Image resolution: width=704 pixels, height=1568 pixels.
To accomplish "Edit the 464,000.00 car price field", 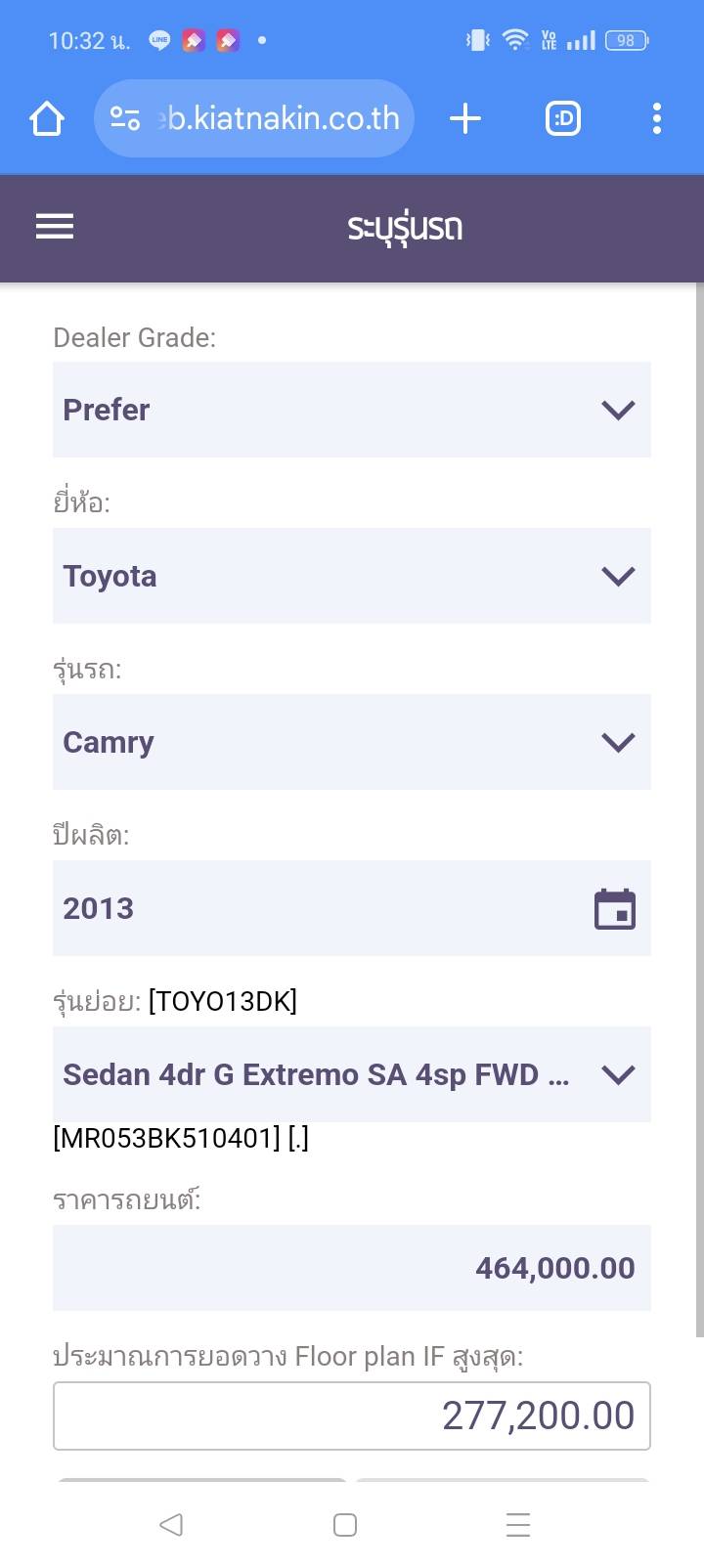I will 351,1268.
